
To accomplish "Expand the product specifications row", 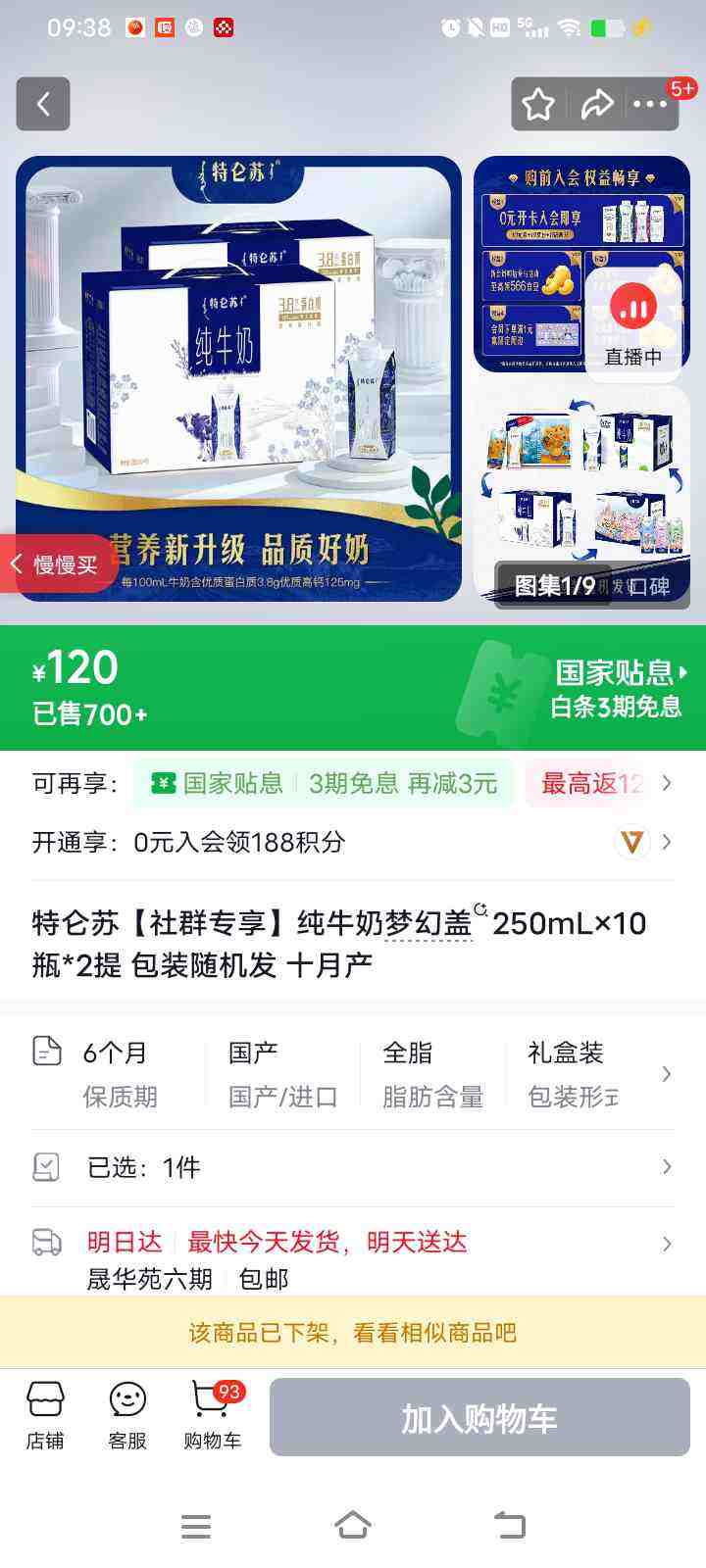I will tap(353, 1071).
